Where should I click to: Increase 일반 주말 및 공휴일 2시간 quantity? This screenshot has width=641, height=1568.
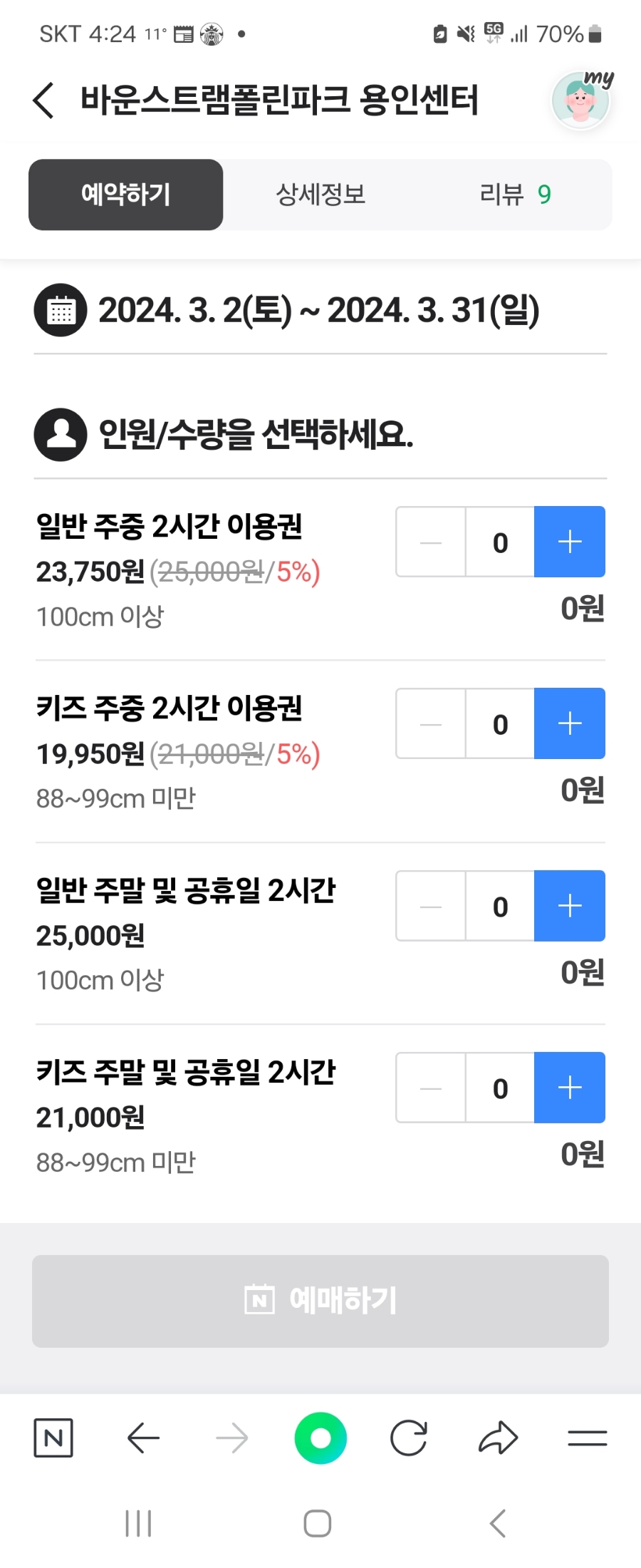point(570,906)
